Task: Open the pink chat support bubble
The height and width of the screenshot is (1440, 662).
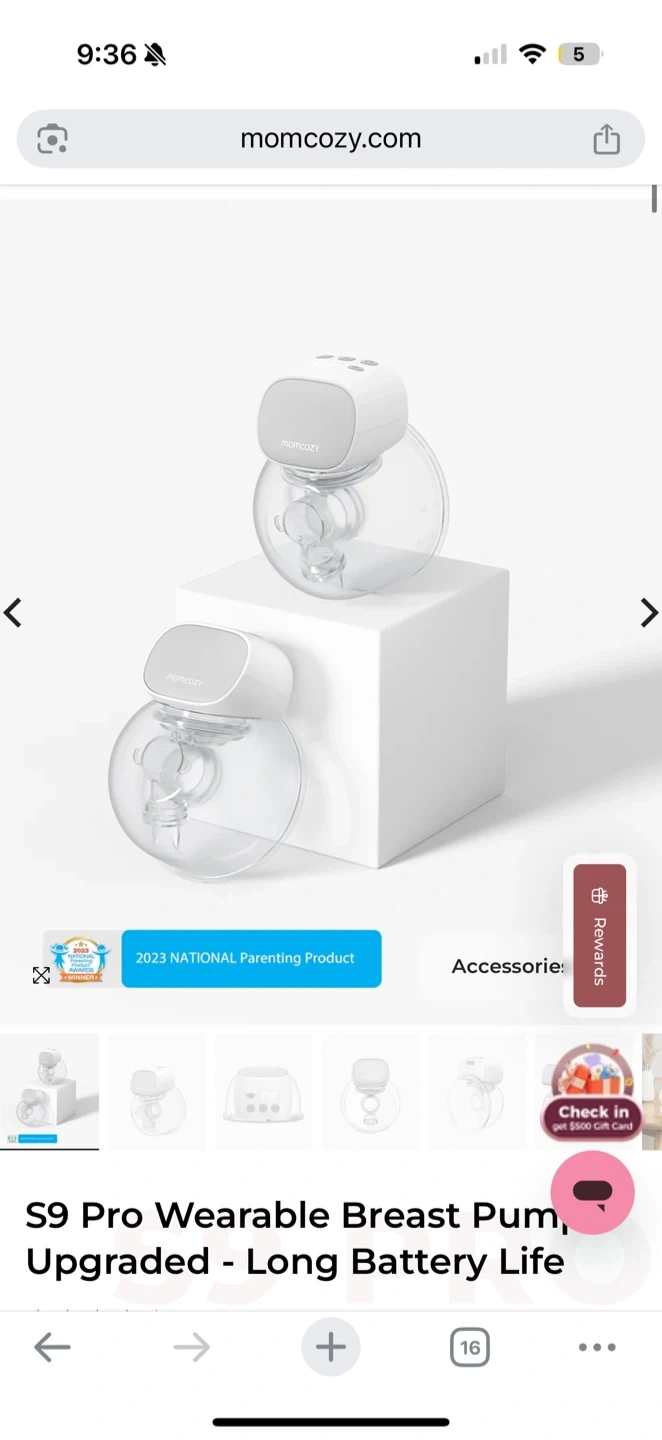Action: [592, 1192]
